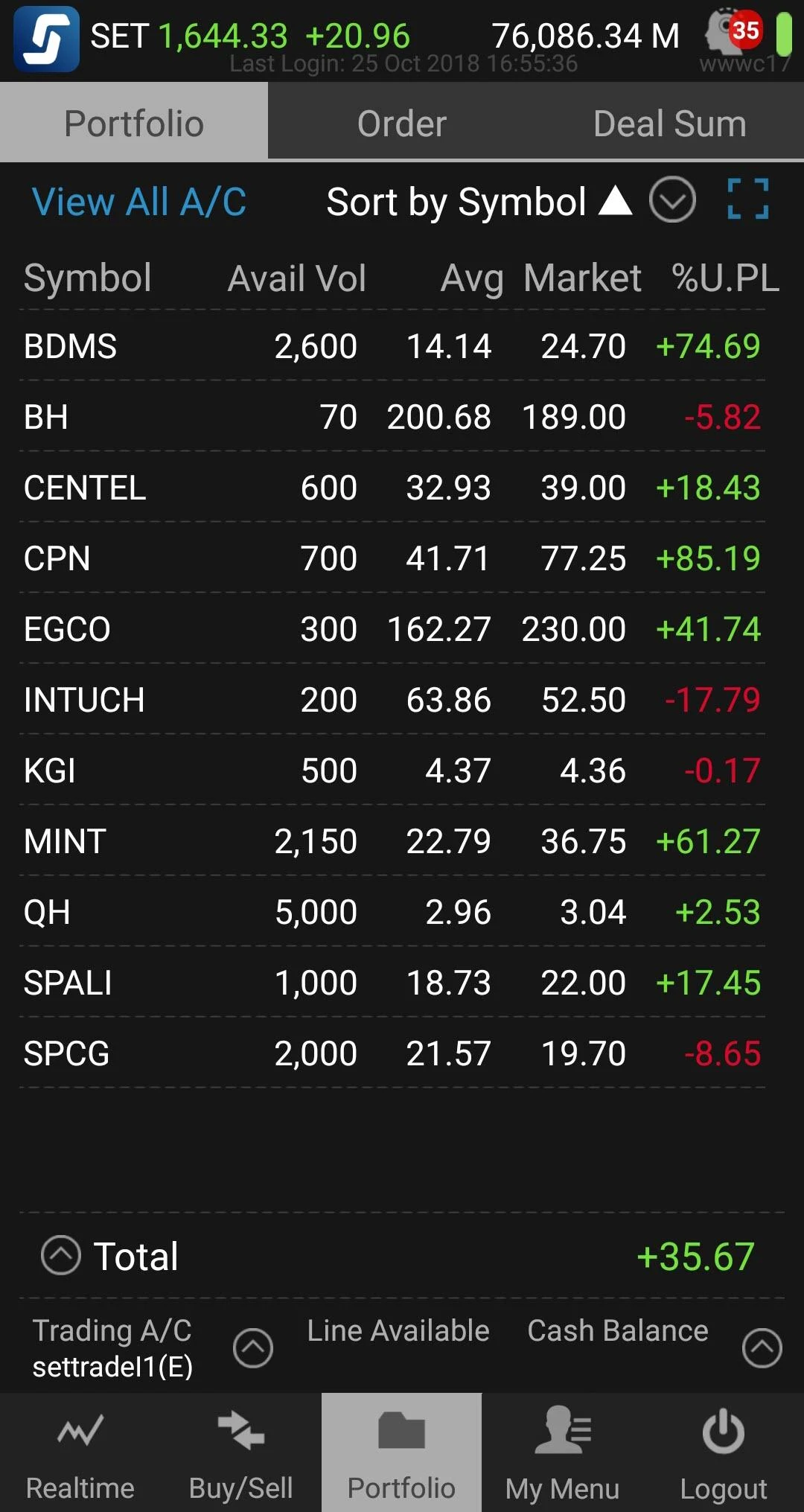Image resolution: width=804 pixels, height=1512 pixels.
Task: Expand portfolio to full screen
Action: (x=747, y=200)
